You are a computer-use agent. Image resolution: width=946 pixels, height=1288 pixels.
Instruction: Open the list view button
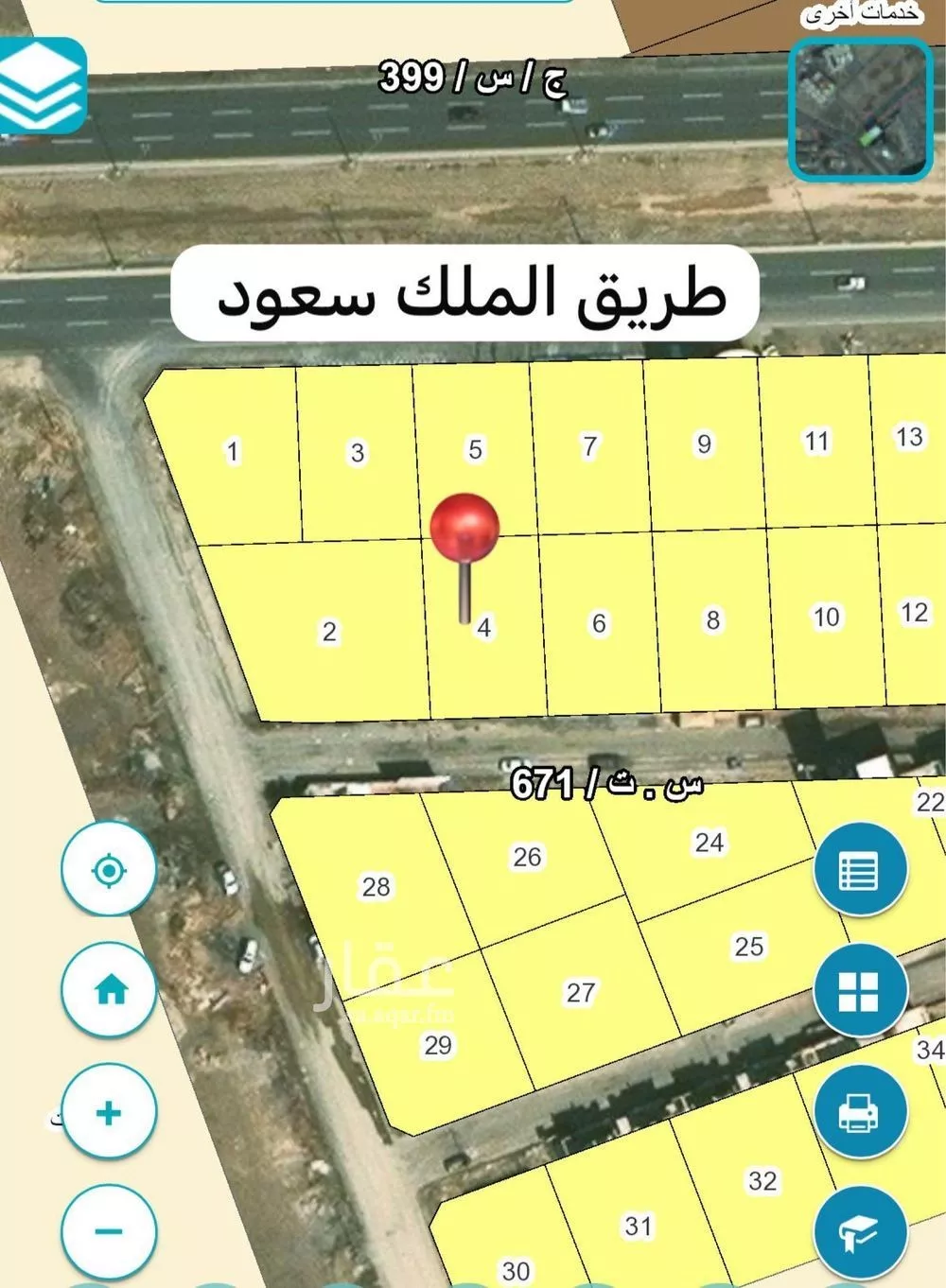point(859,870)
